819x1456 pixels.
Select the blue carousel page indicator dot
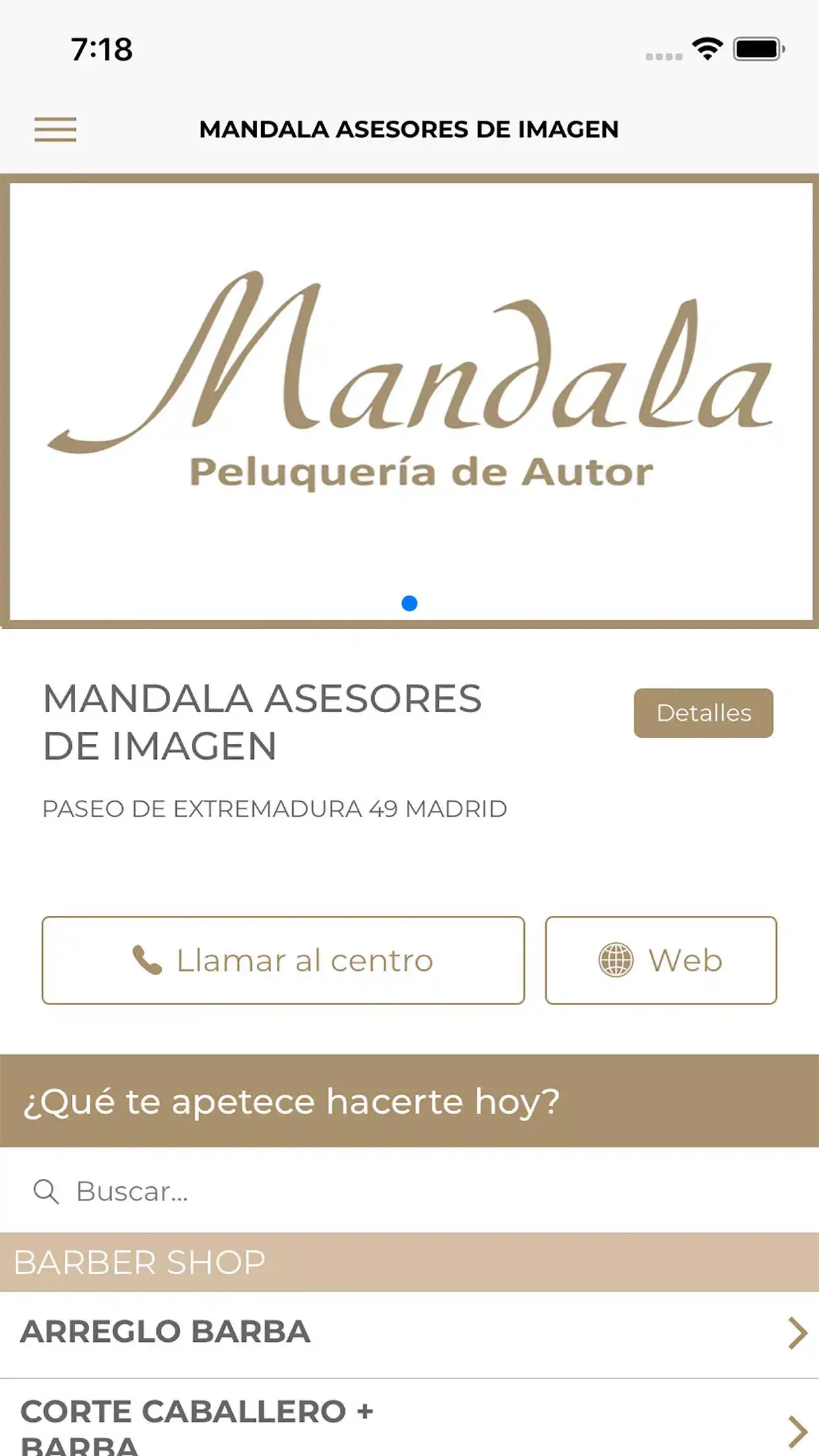coord(409,602)
